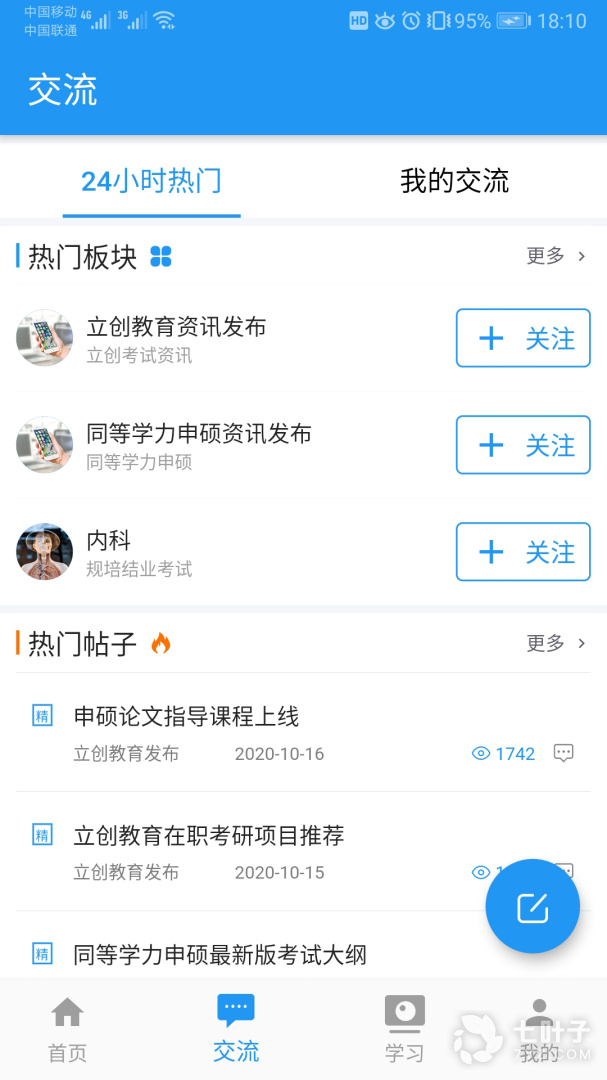The image size is (607, 1080).
Task: Open the post 同等学力申硕最新版考试大纲
Action: point(220,955)
